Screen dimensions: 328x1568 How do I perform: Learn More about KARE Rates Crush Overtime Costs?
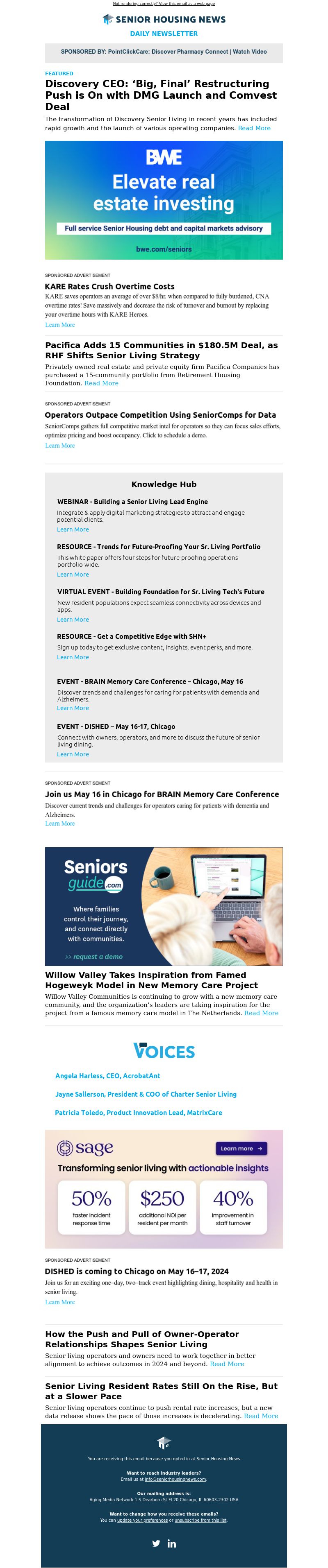[x=60, y=325]
